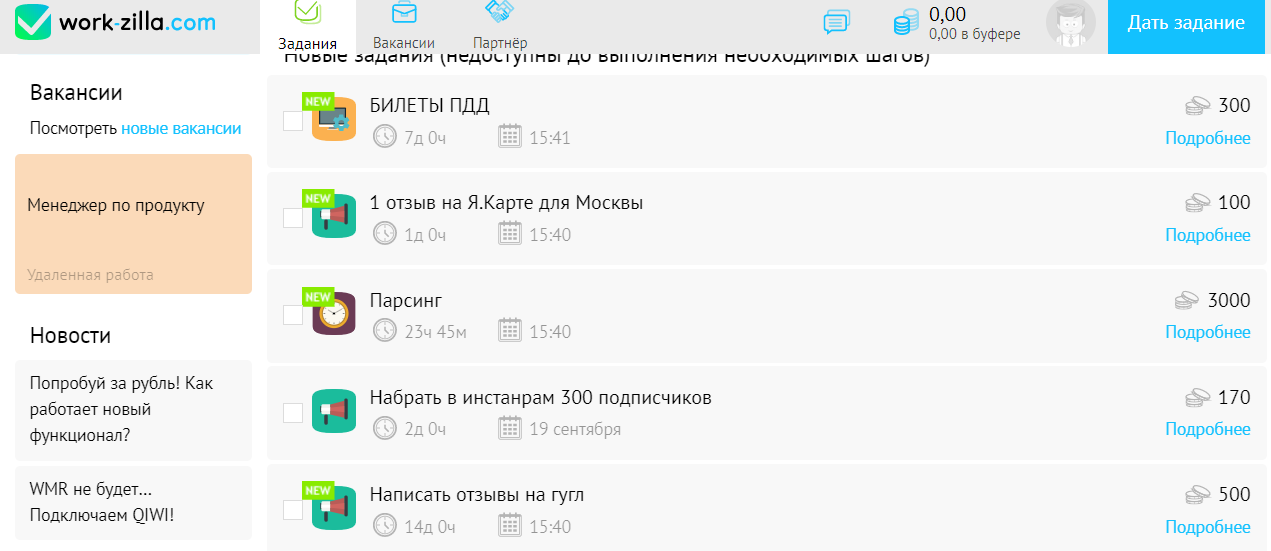Tap the Дать задание button

[1186, 23]
